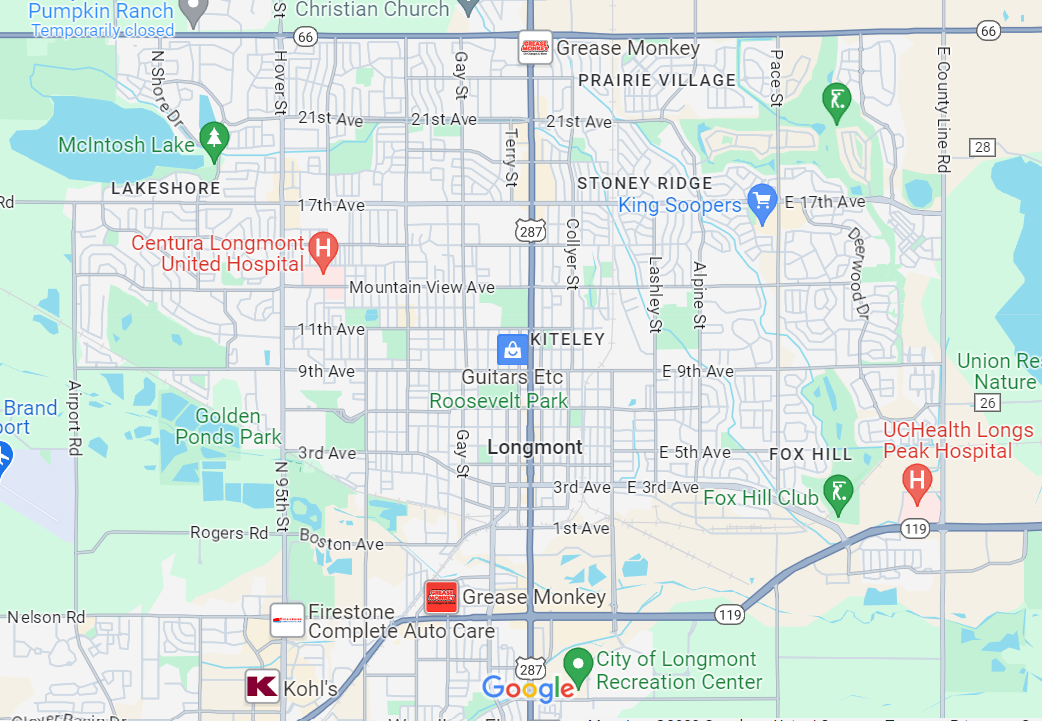Screen dimensions: 1042x721
Task: Tap the Kohl's store marker
Action: click(x=262, y=686)
